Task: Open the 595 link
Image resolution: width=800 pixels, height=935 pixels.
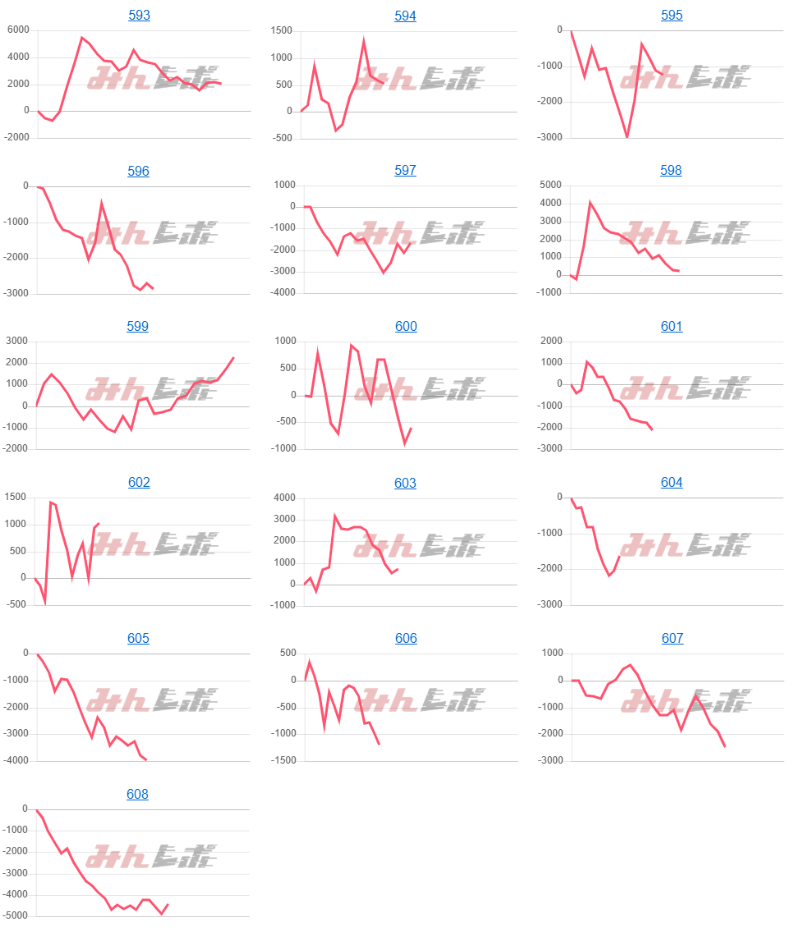Action: pyautogui.click(x=672, y=16)
